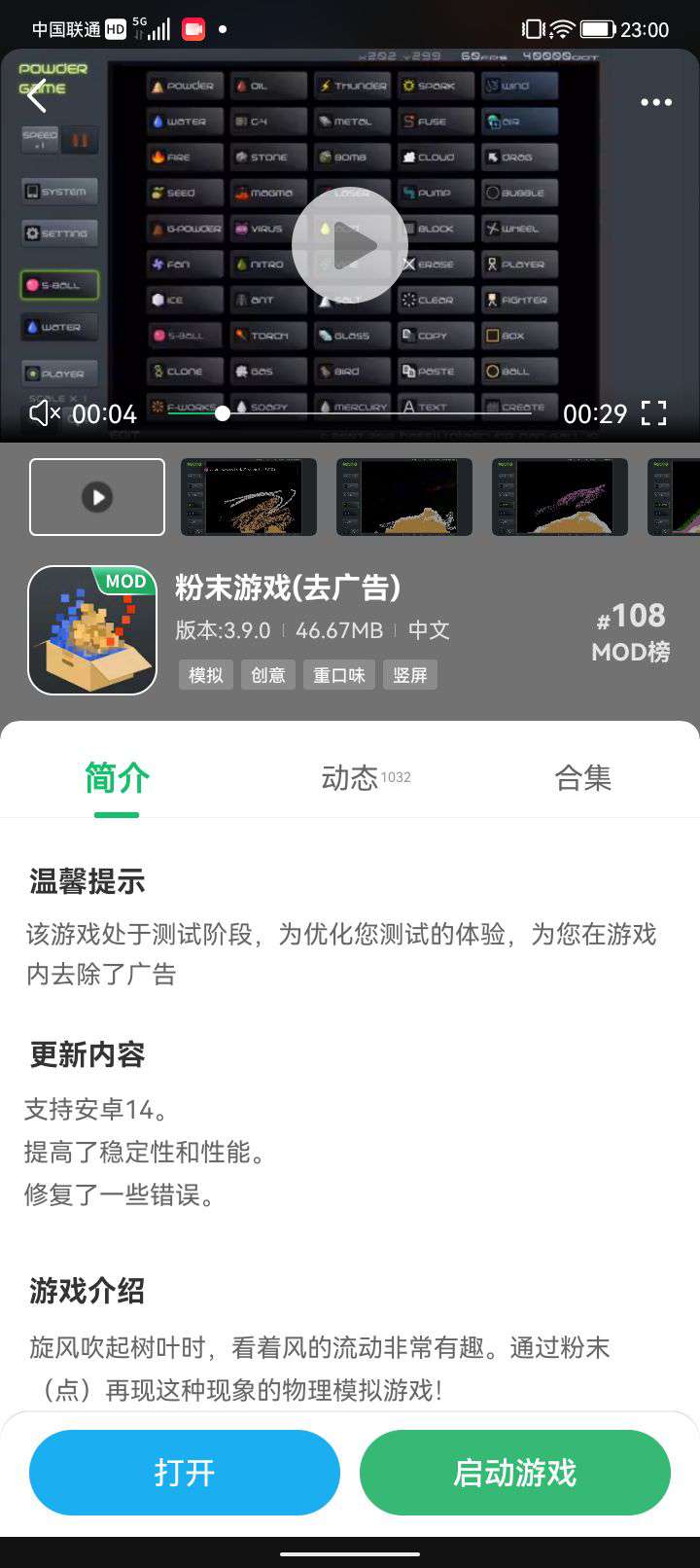This screenshot has width=700, height=1568.
Task: Tap the 创意 tag chip
Action: coord(267,675)
